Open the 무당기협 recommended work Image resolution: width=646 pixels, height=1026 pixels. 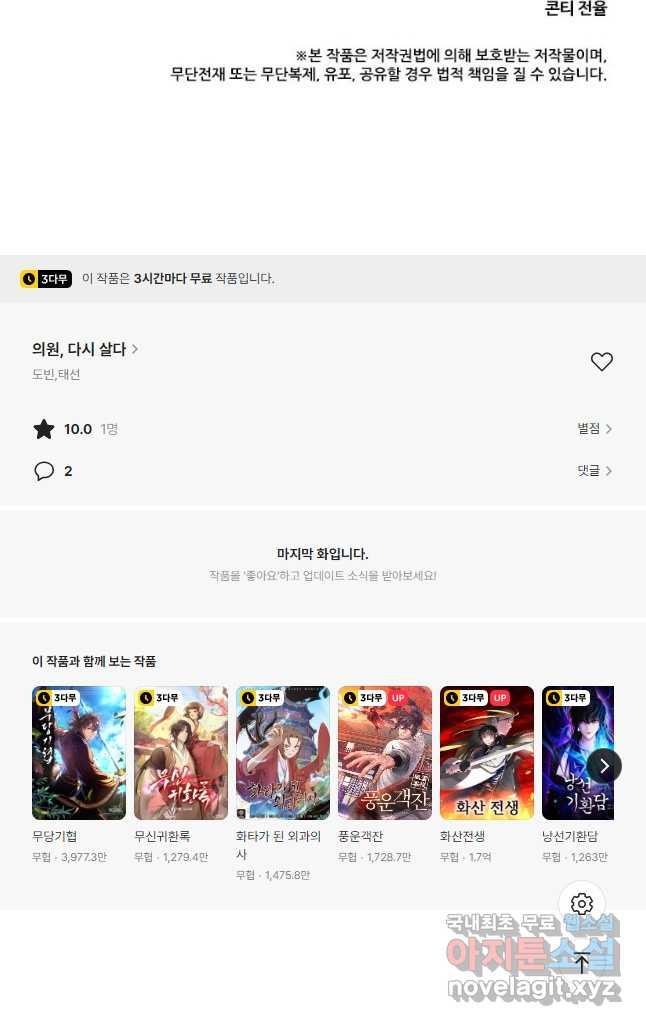(79, 753)
